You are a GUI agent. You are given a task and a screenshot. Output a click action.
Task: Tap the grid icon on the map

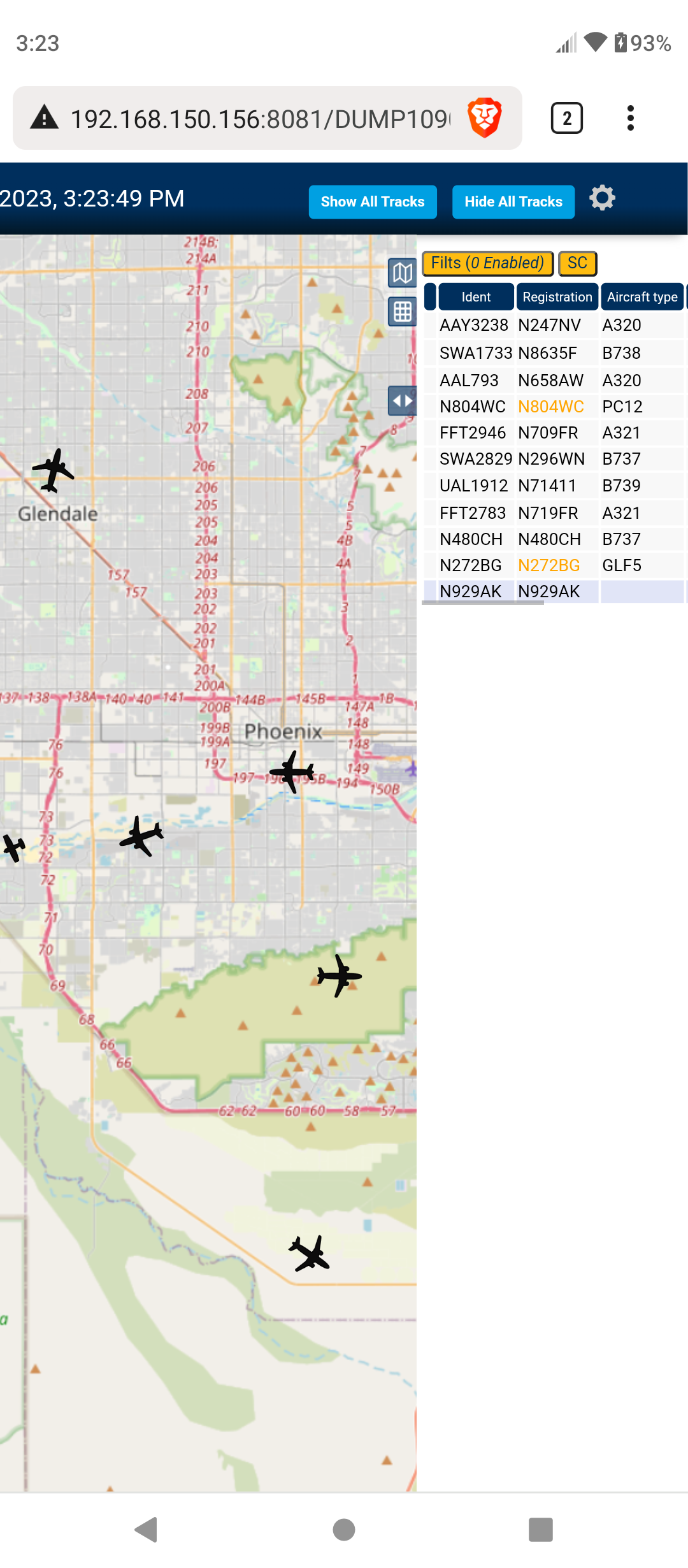(x=403, y=312)
